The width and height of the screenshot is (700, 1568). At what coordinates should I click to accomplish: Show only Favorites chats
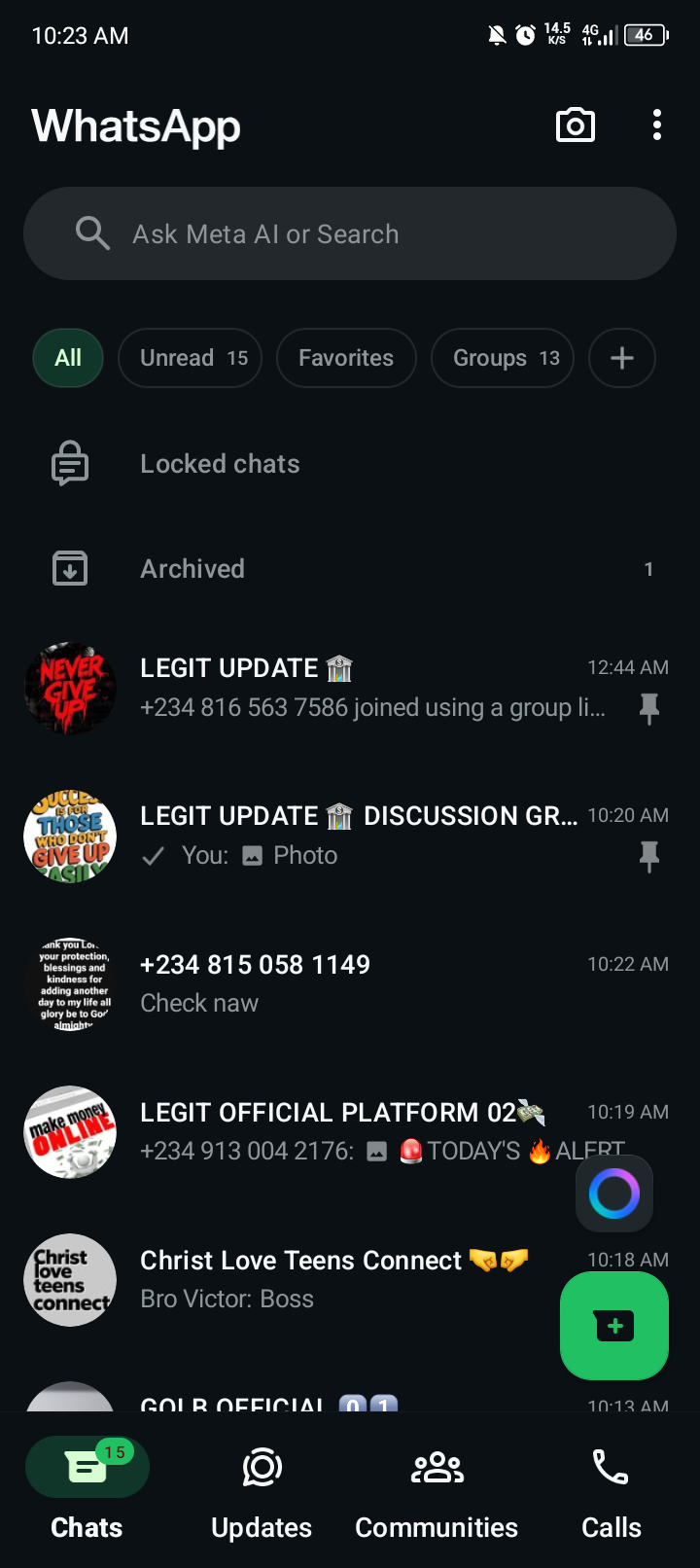(x=346, y=358)
